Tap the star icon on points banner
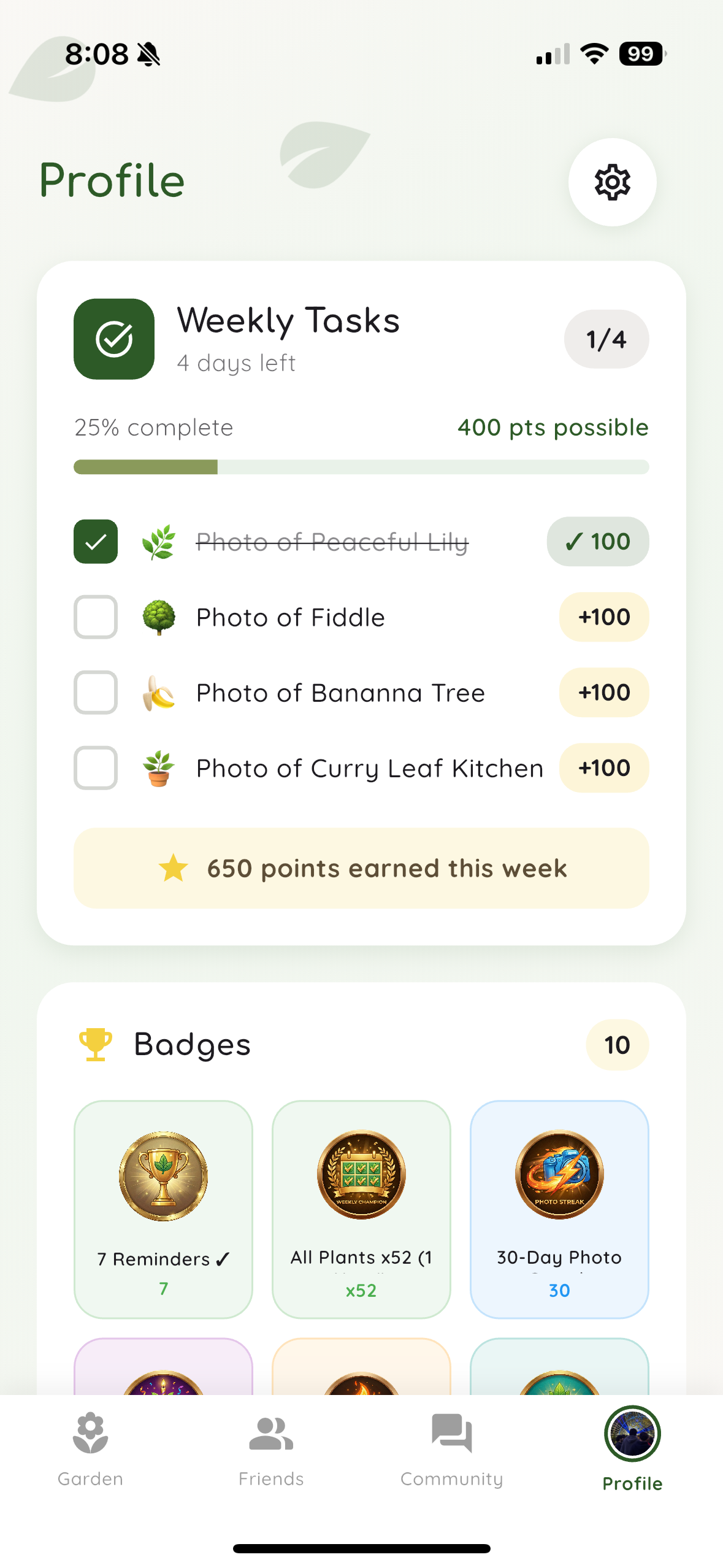 click(x=172, y=867)
